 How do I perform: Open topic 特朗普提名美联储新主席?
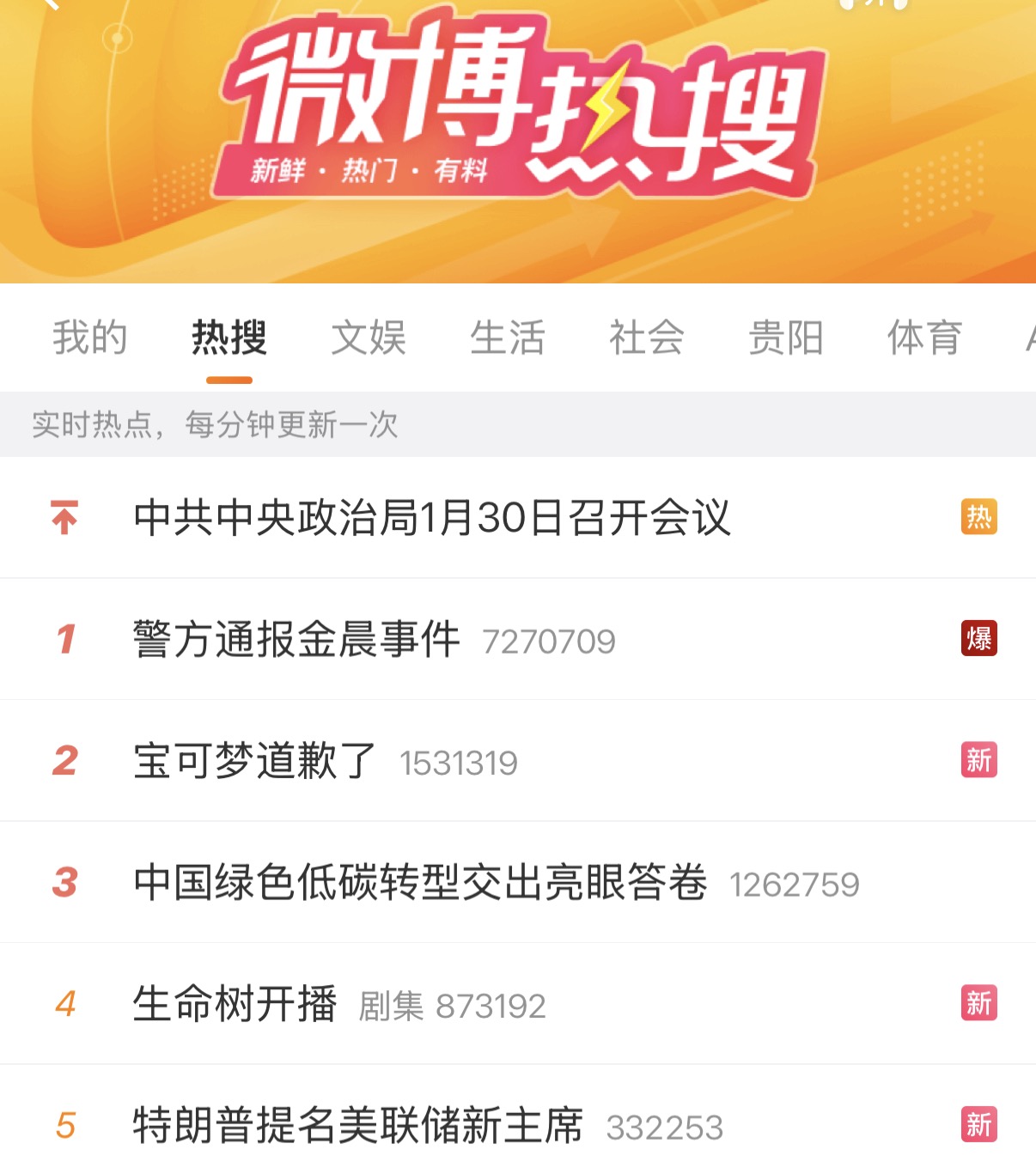pos(358,1126)
